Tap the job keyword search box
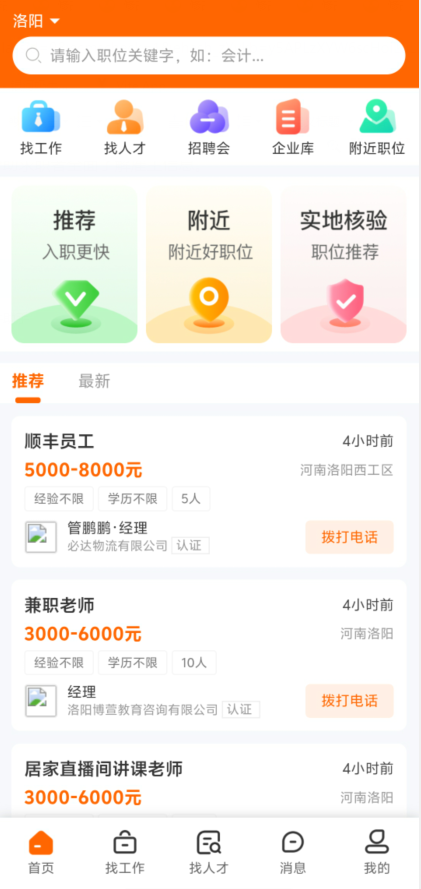Image resolution: width=421 pixels, height=889 pixels. click(209, 56)
